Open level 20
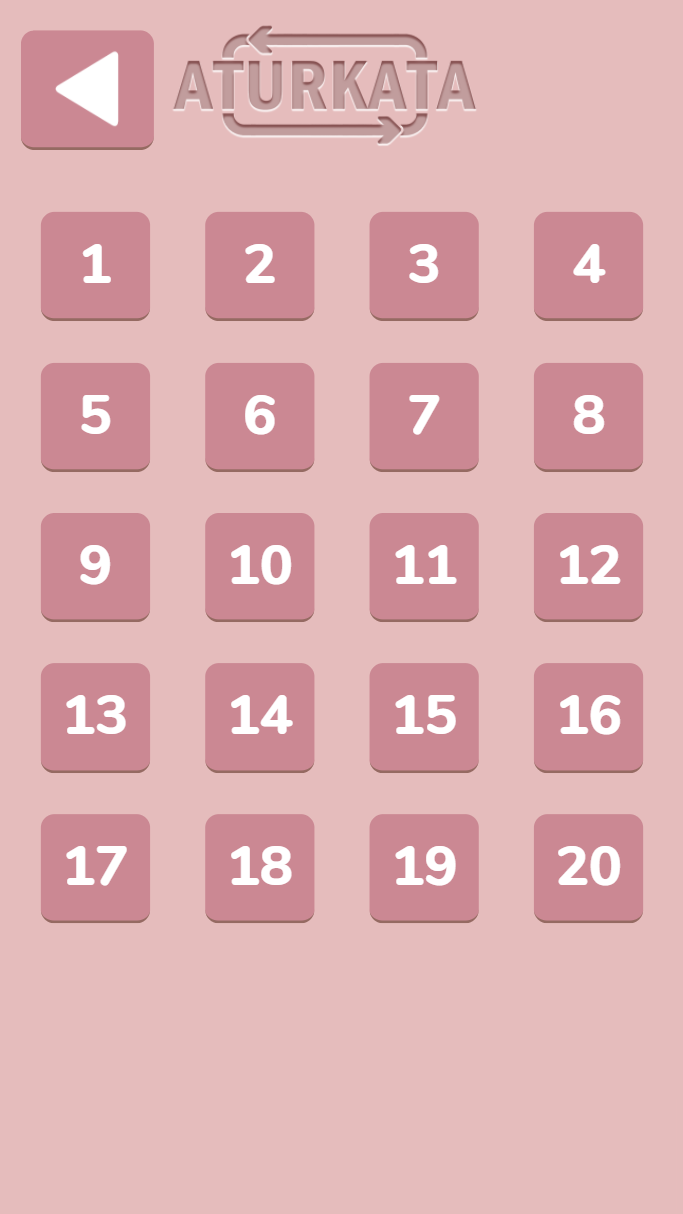The width and height of the screenshot is (683, 1214). click(x=588, y=867)
